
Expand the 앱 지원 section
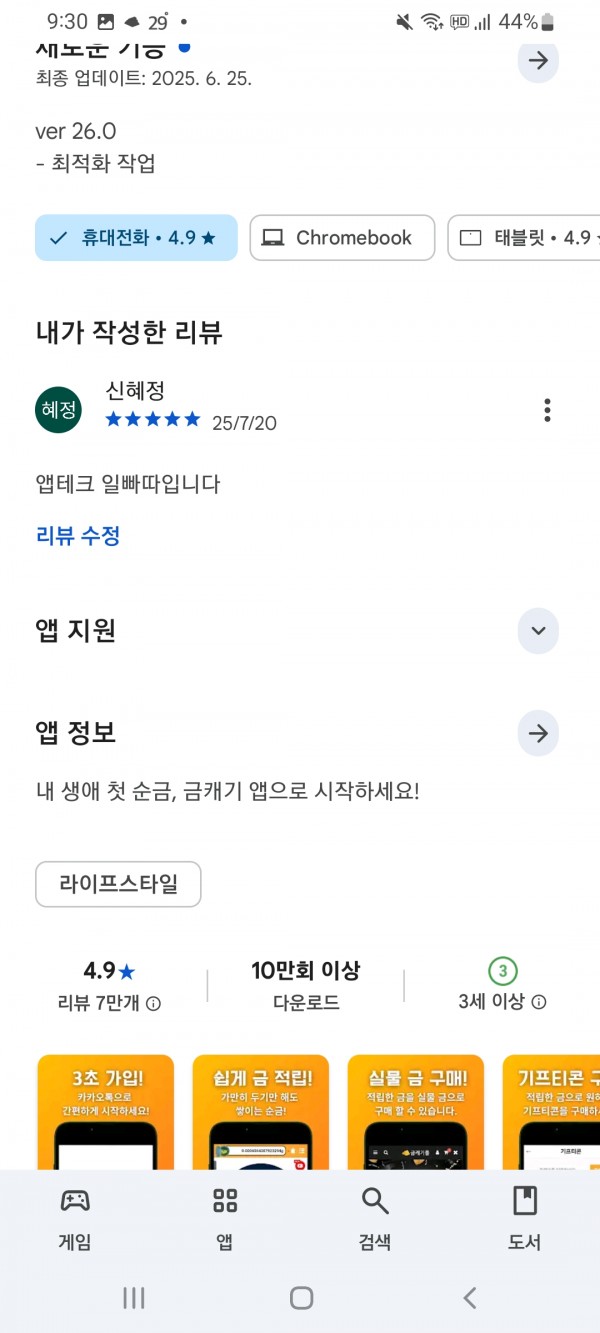(538, 631)
